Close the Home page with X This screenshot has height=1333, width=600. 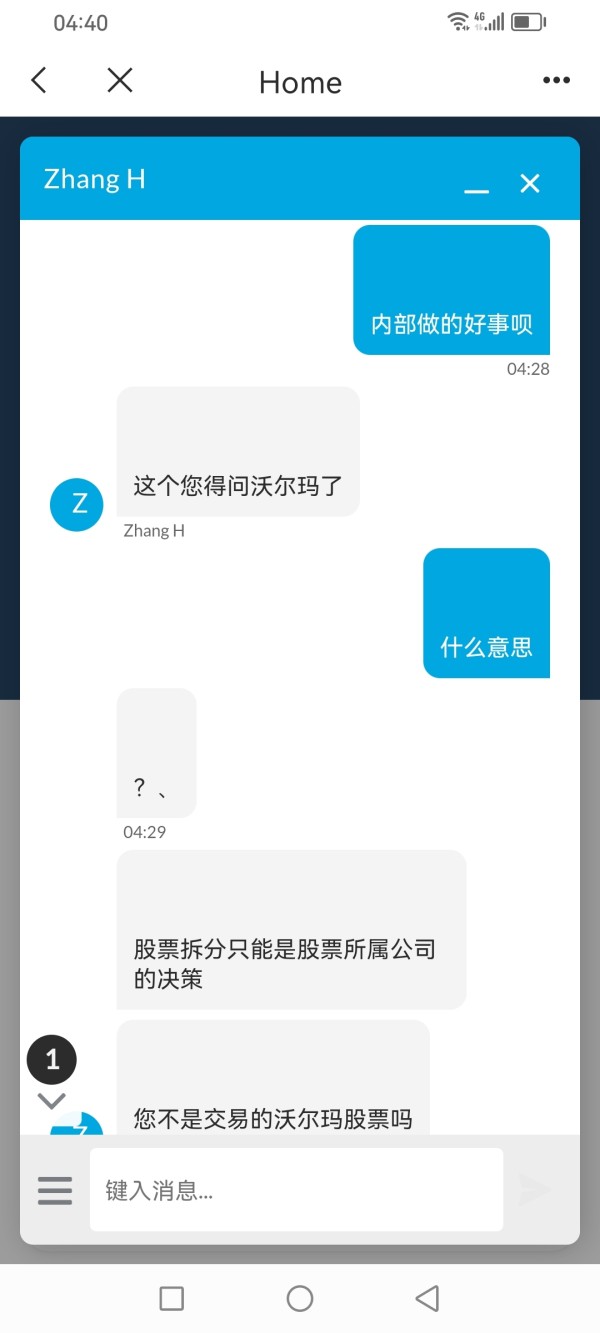point(120,81)
